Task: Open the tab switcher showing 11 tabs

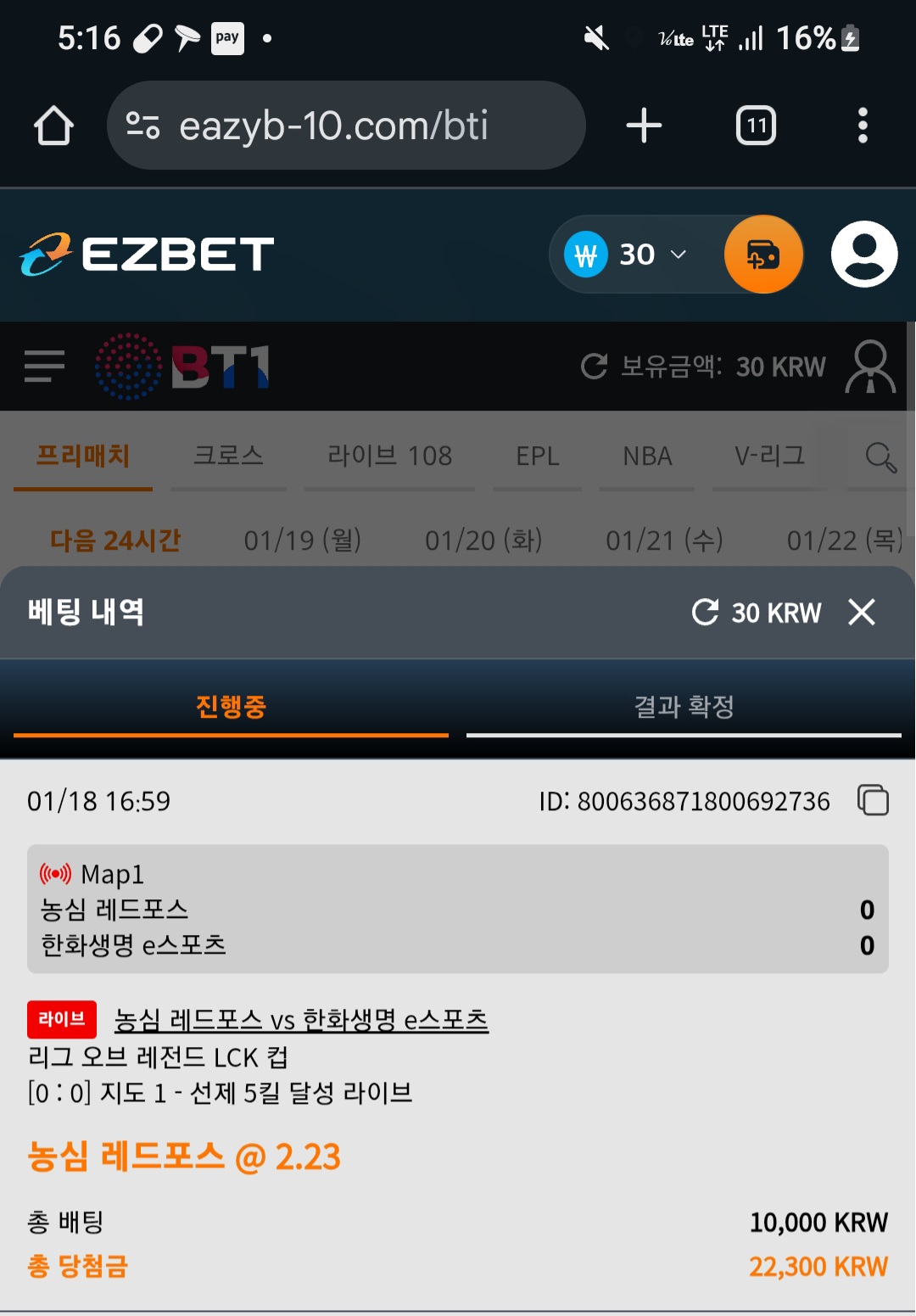Action: 756,126
